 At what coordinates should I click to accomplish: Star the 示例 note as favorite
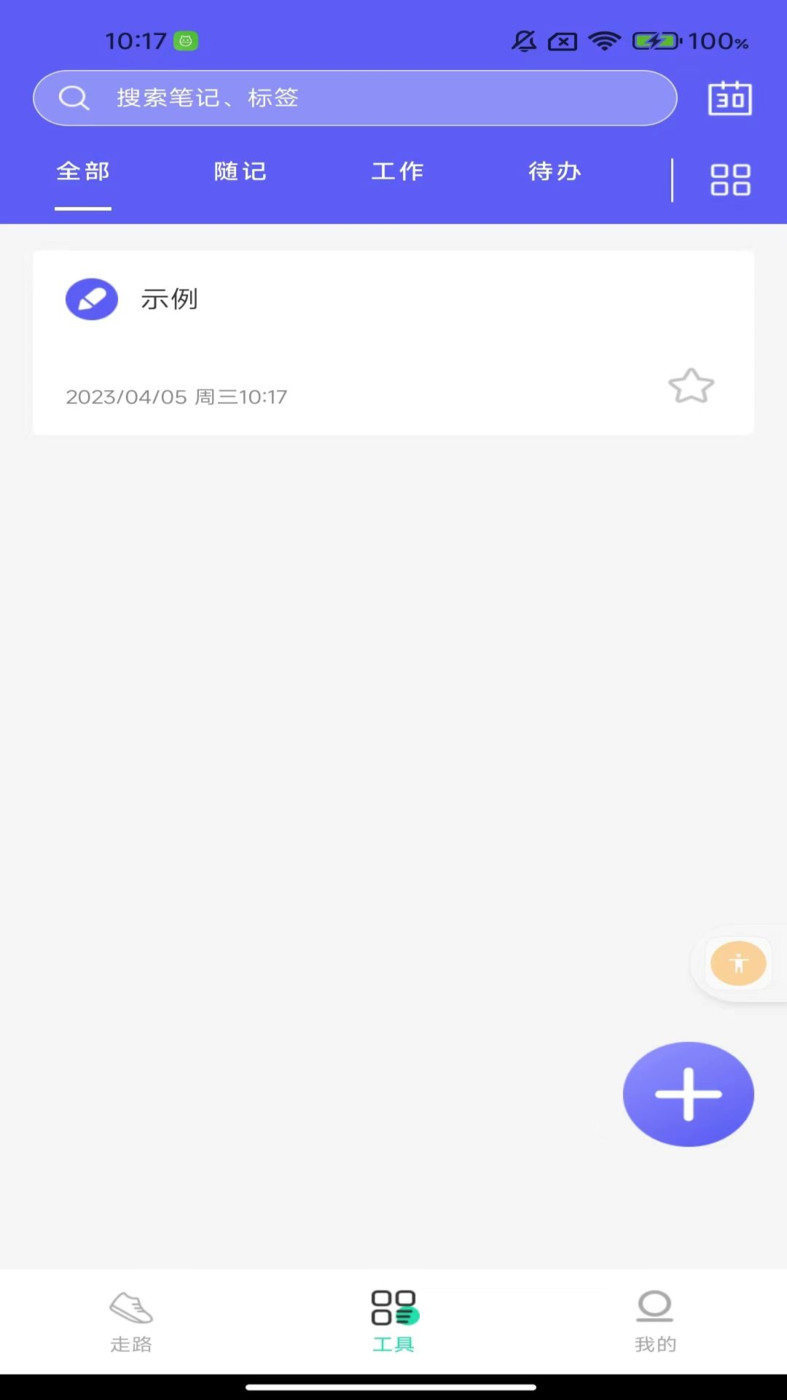691,387
